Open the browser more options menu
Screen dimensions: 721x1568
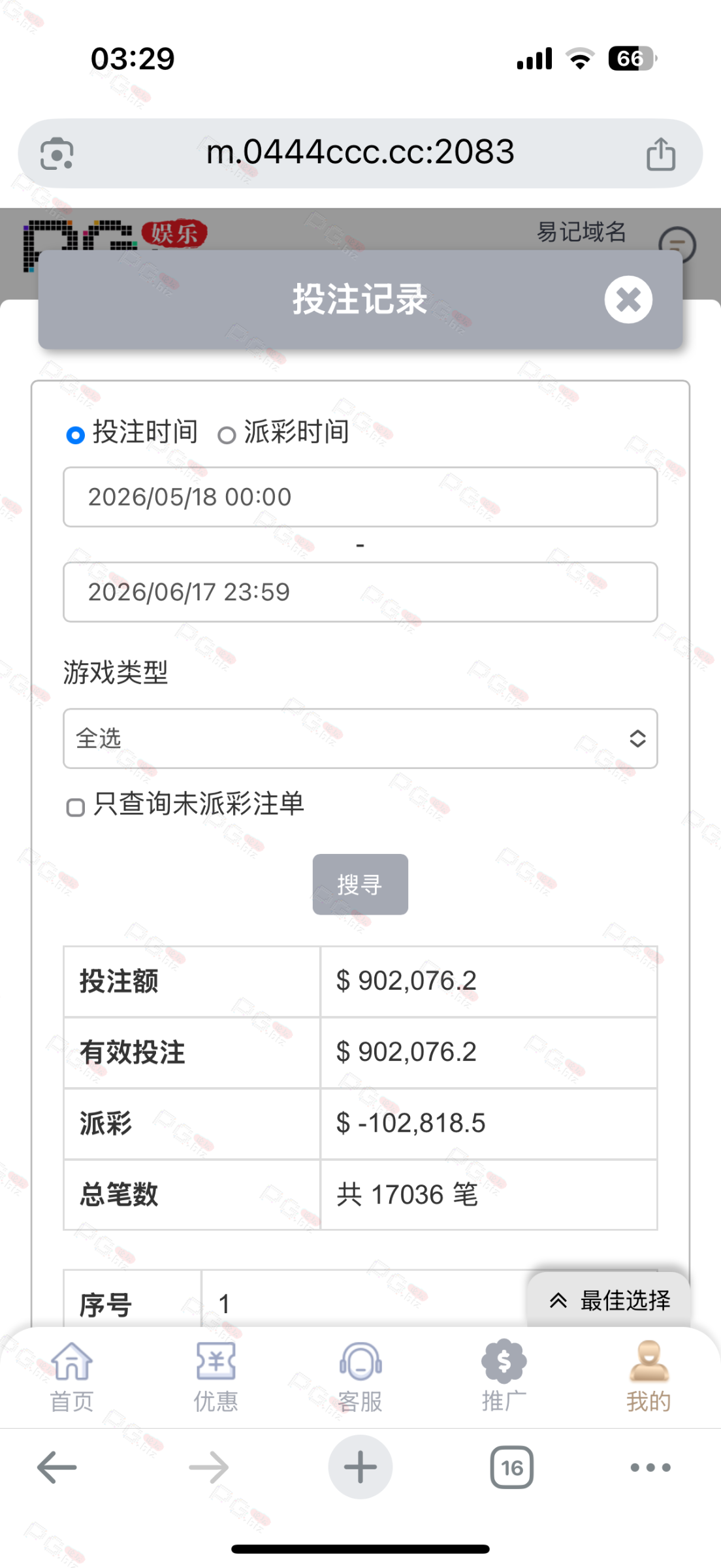650,1467
